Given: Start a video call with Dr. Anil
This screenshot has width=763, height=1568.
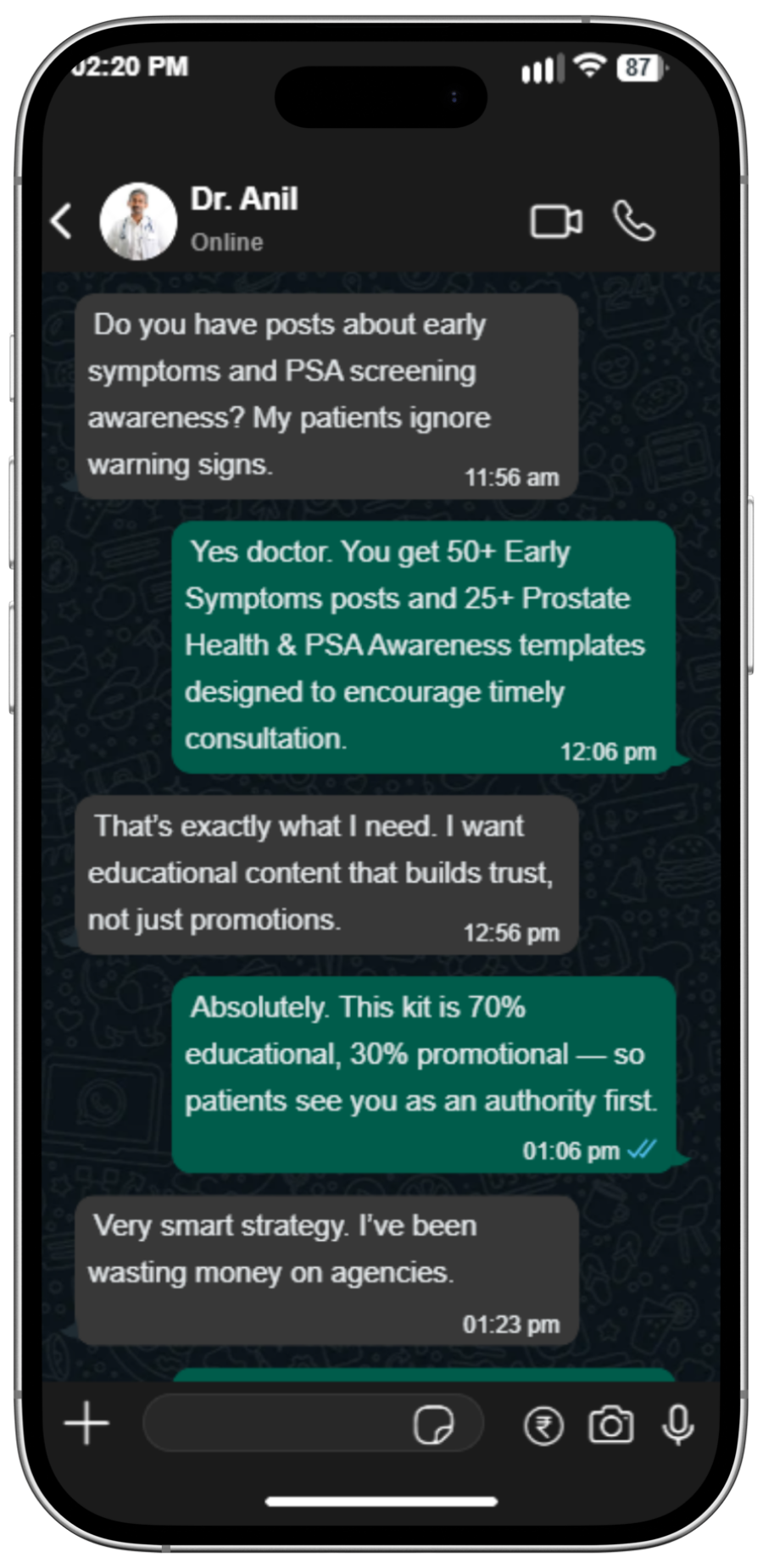Looking at the screenshot, I should point(556,221).
